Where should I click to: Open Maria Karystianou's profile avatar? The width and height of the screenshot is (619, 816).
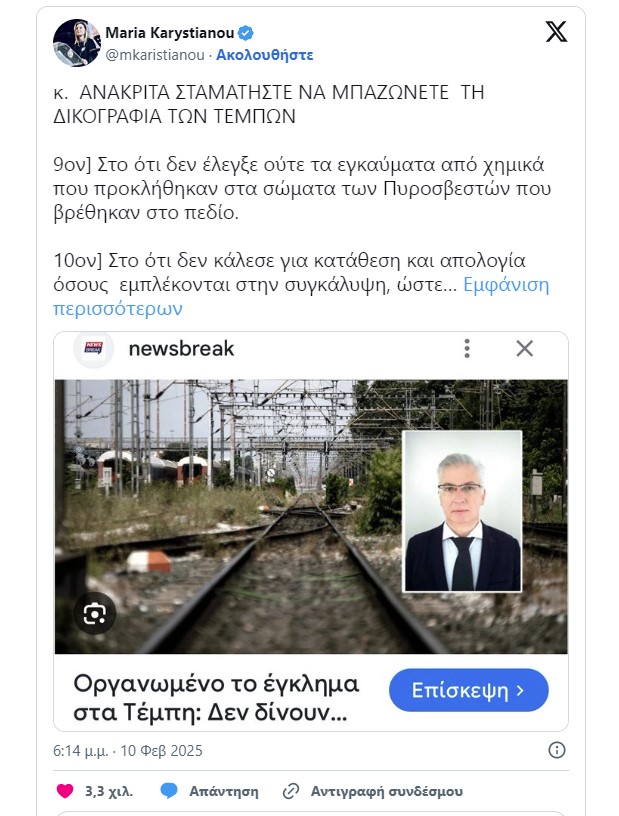pos(77,43)
